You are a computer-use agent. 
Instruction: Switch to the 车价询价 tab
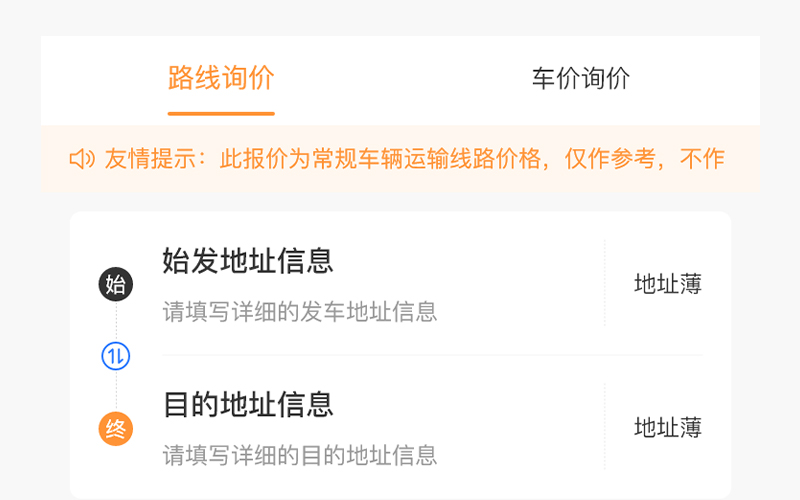[580, 79]
